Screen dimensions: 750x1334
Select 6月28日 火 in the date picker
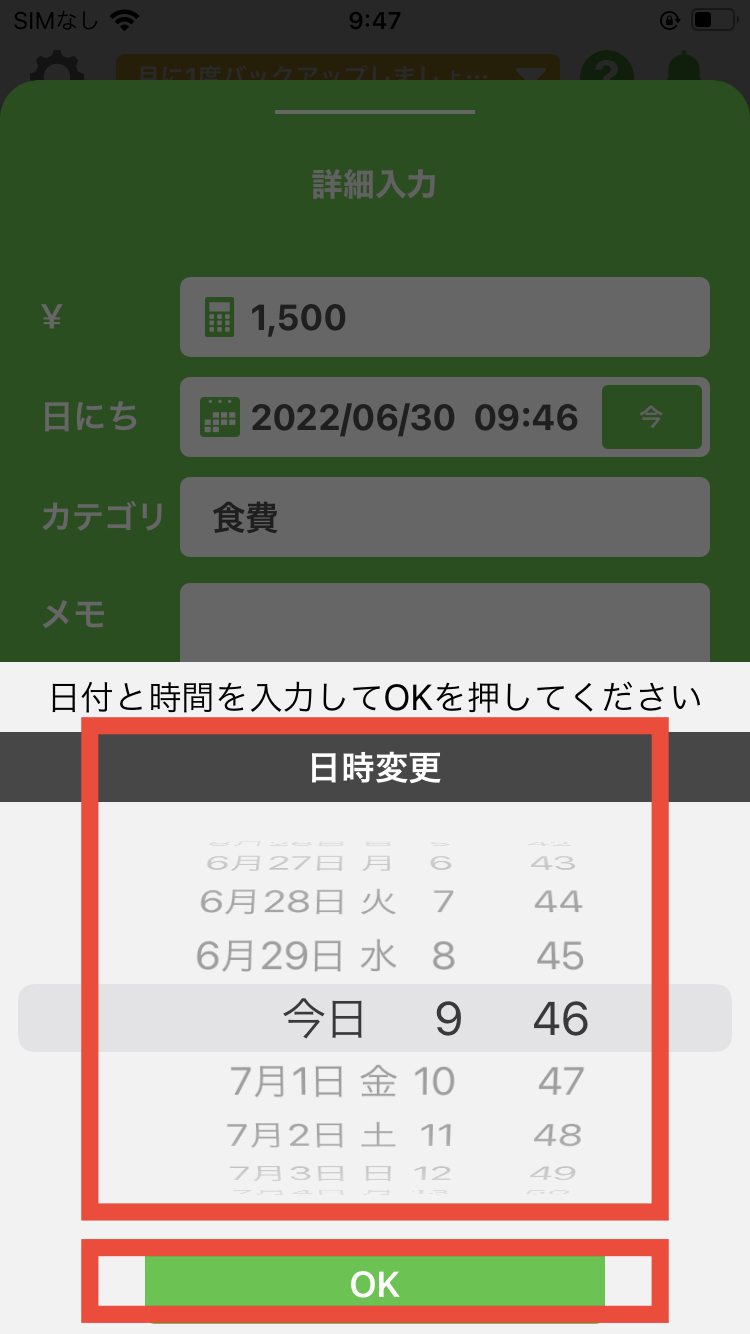click(298, 902)
